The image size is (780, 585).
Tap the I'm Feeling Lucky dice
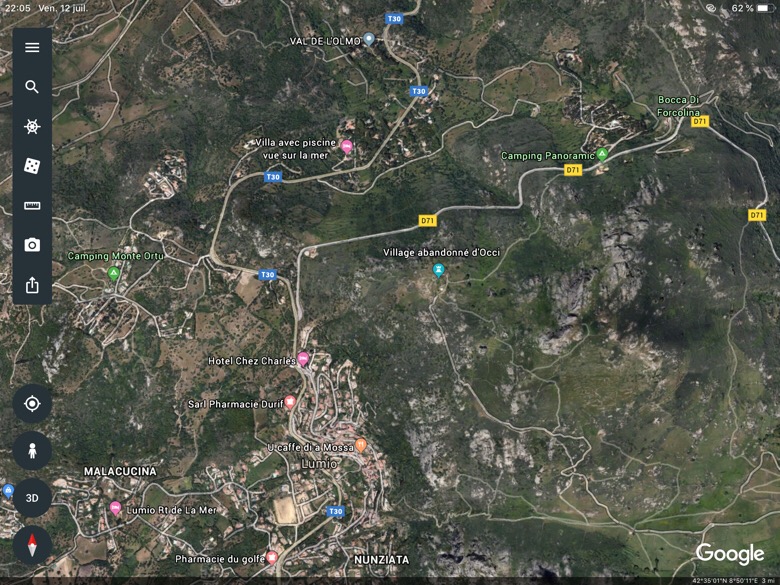(32, 166)
